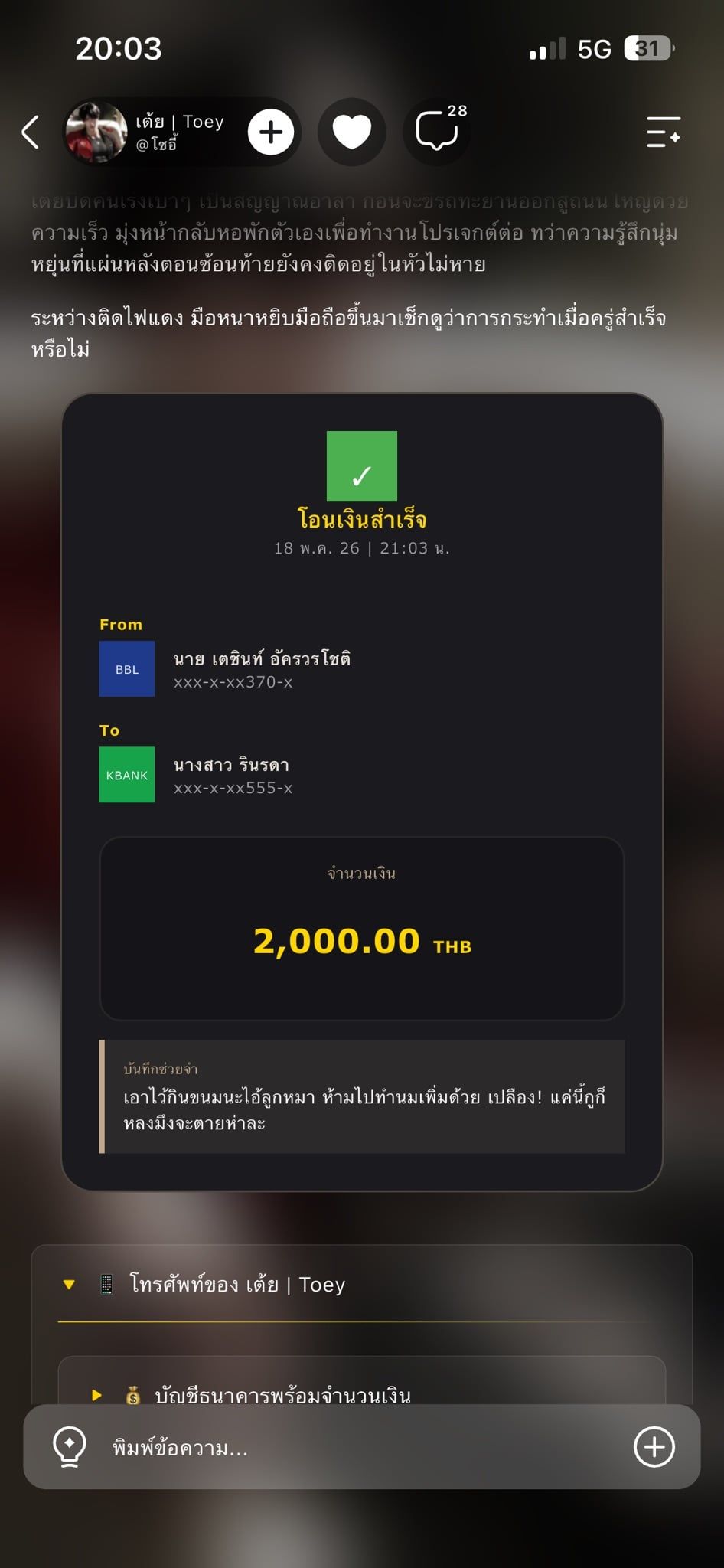Open the comments bubble showing 28
The width and height of the screenshot is (724, 1568).
click(437, 132)
